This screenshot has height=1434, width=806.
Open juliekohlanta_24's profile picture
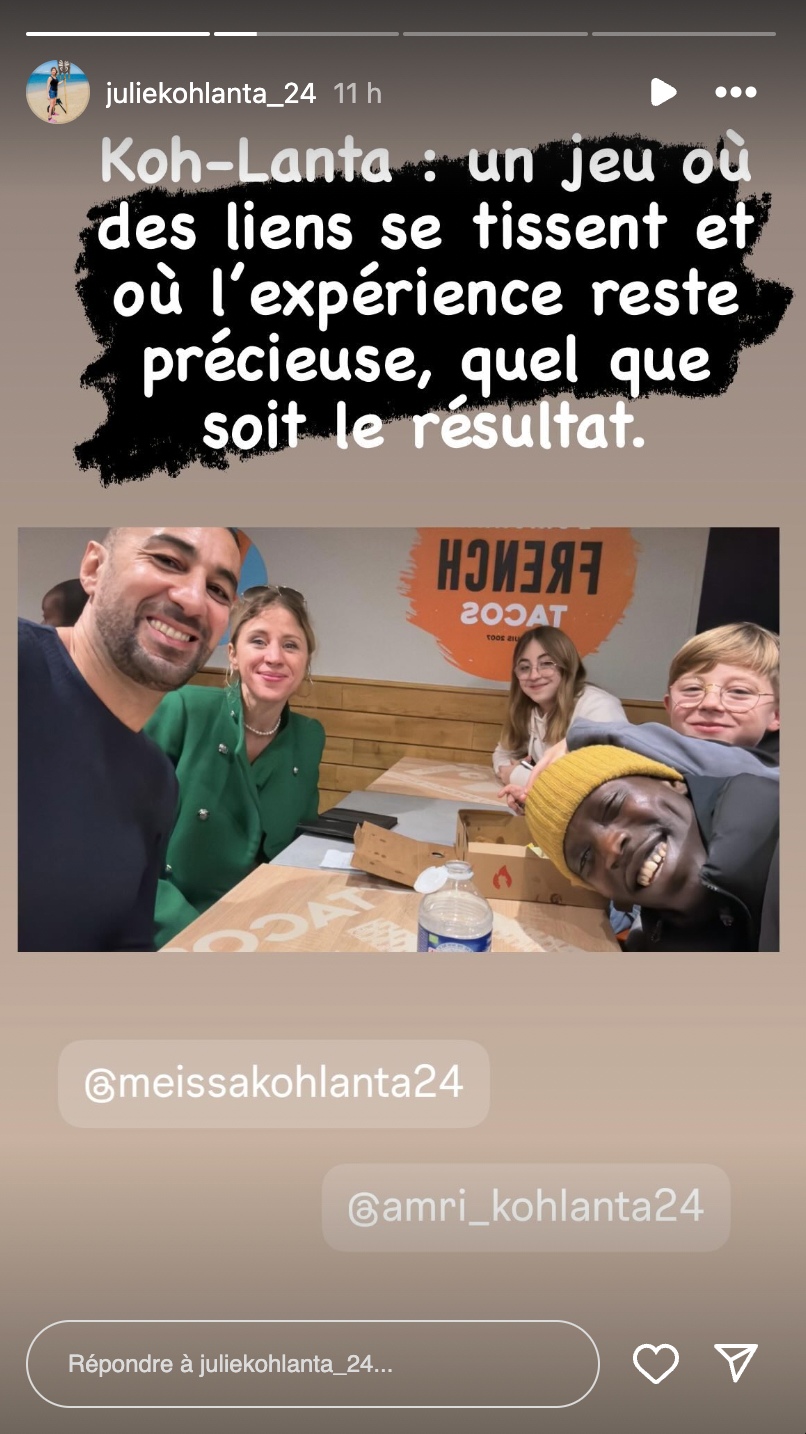pyautogui.click(x=58, y=92)
